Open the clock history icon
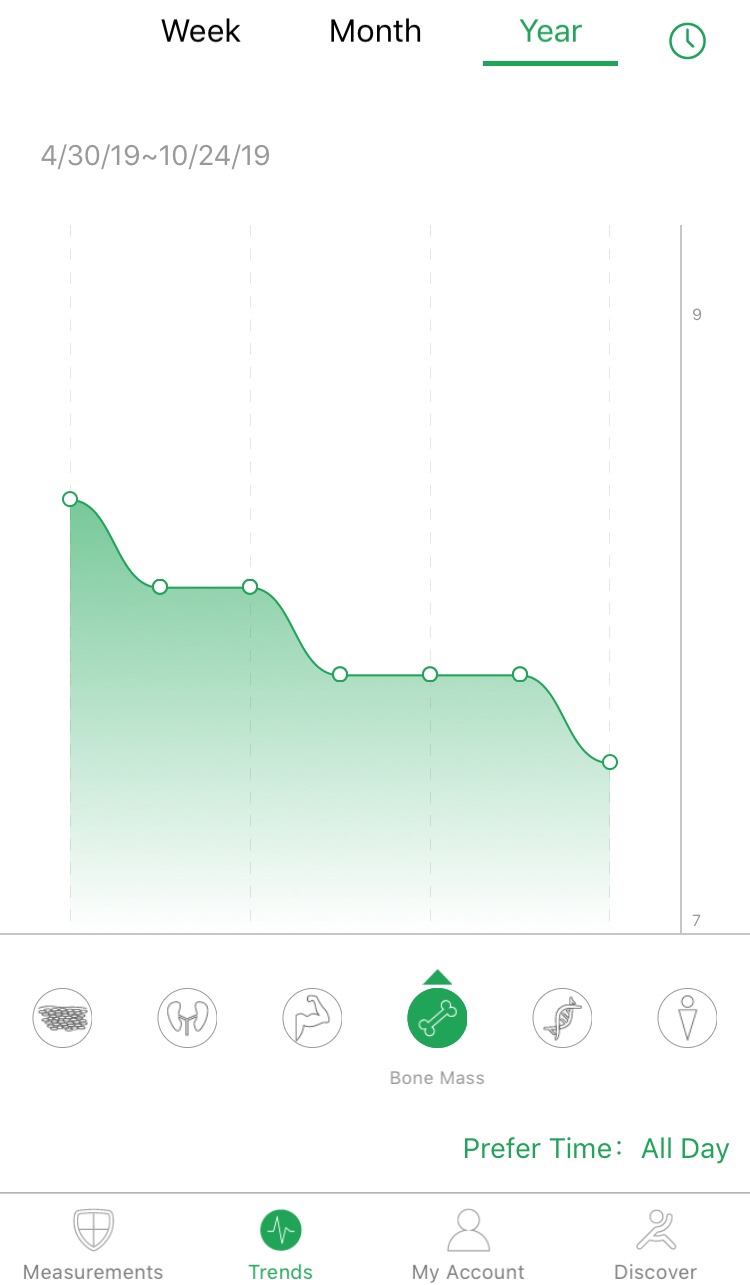 click(x=687, y=41)
